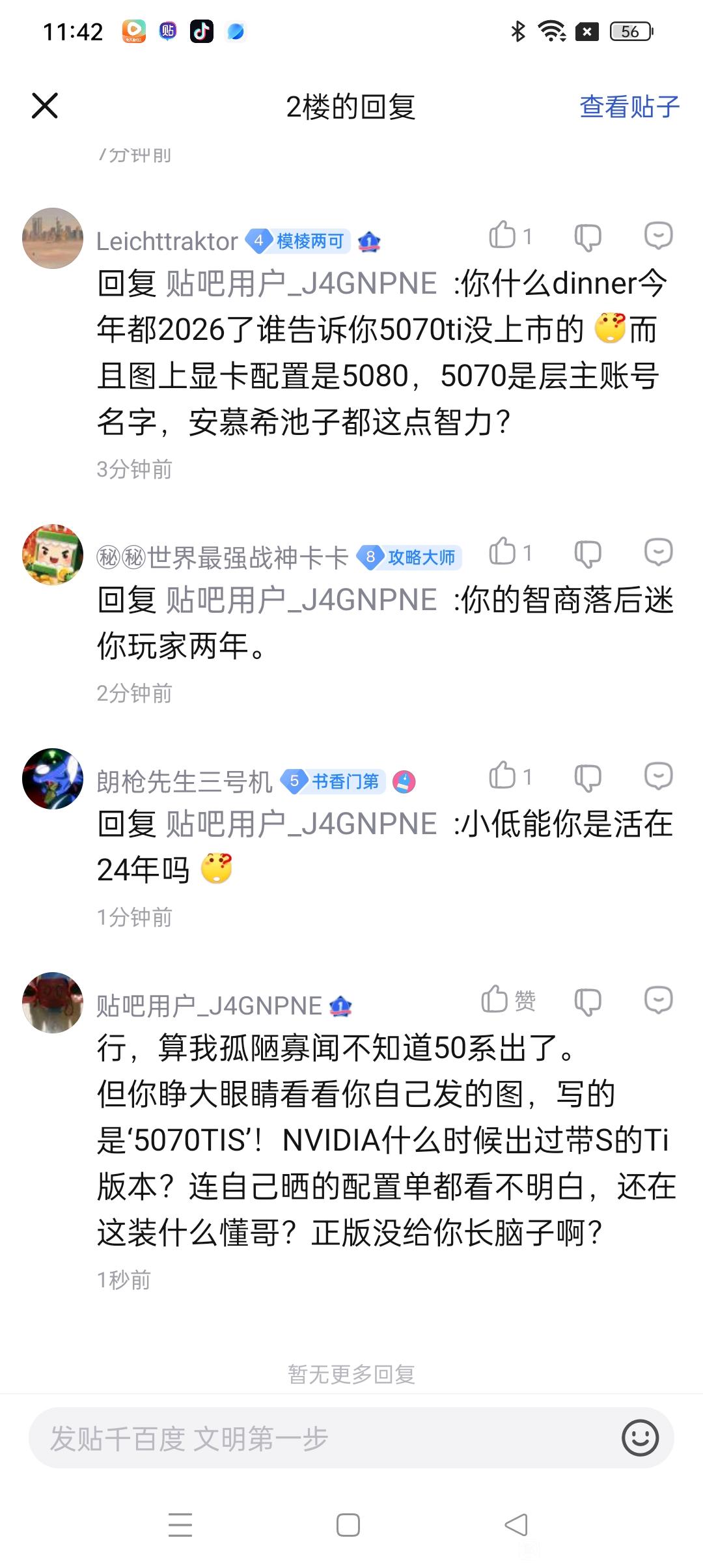Image resolution: width=703 pixels, height=1568 pixels.
Task: Open 查看贴子 link
Action: tap(629, 106)
